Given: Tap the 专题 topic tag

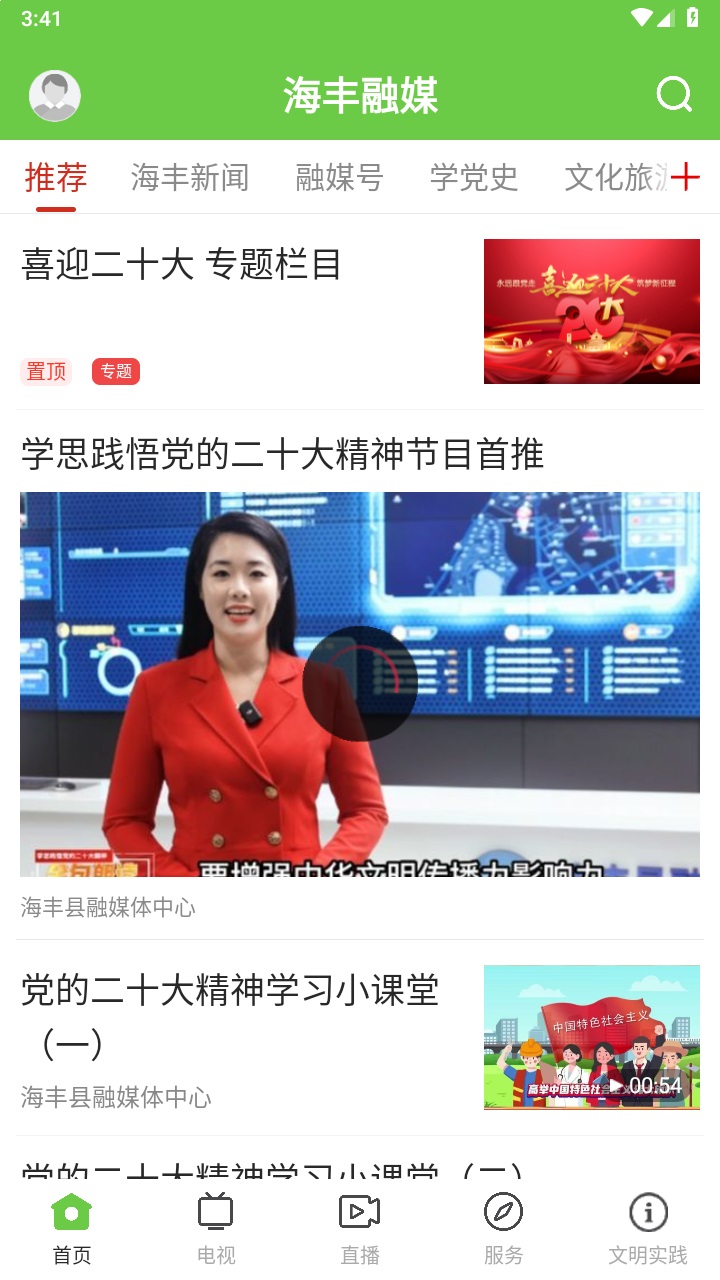Looking at the screenshot, I should click(x=116, y=370).
